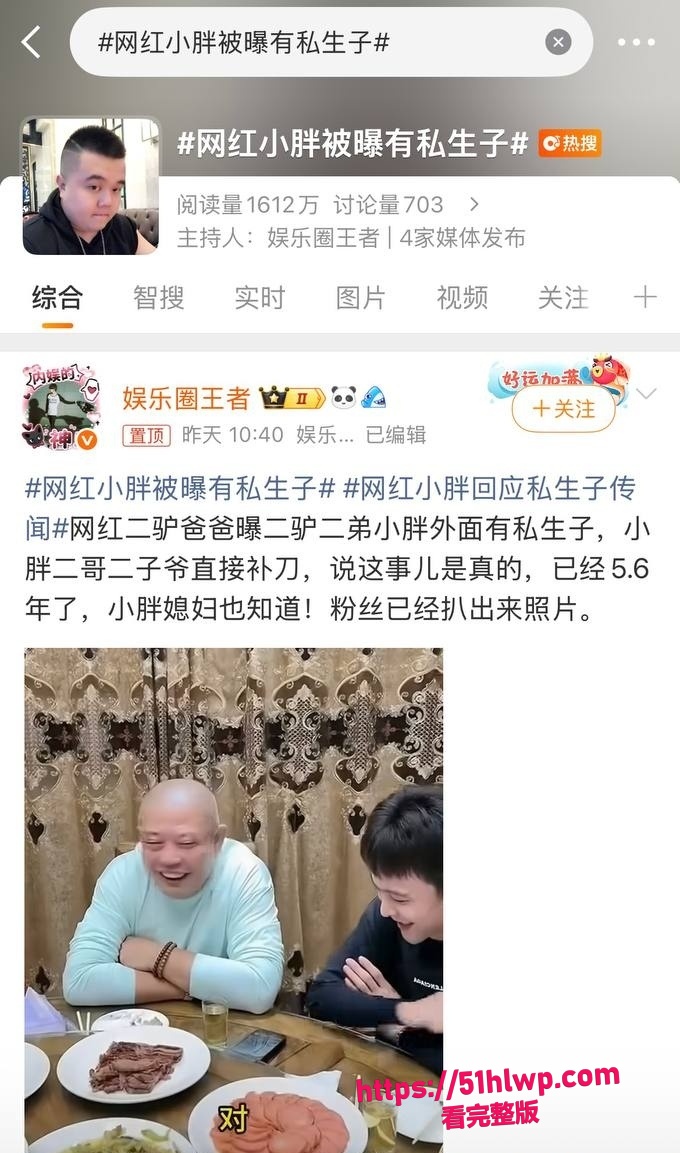Screen dimensions: 680x1153
Task: Select the 图片 tab
Action: [360, 298]
